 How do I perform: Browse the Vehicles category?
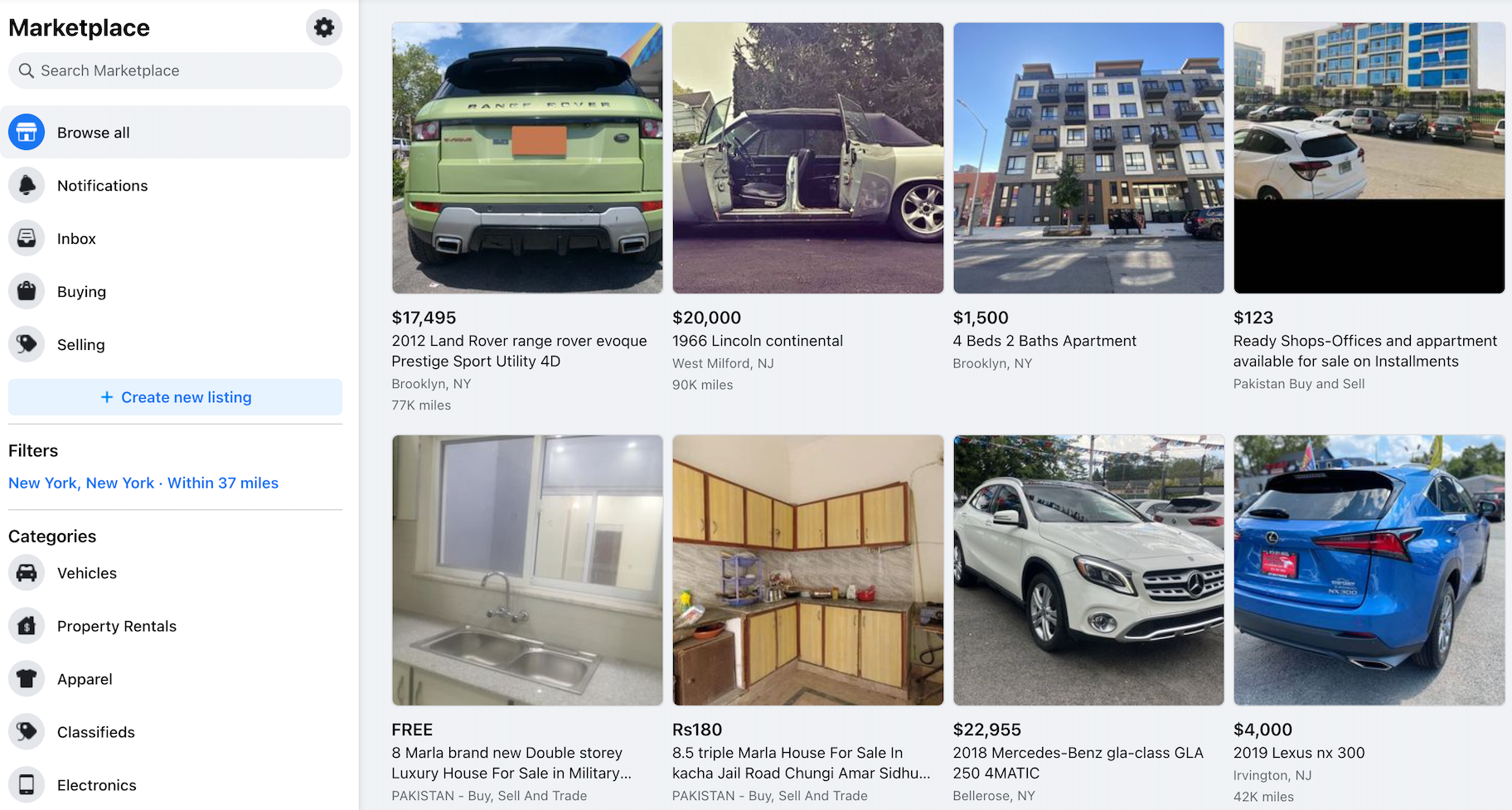pyautogui.click(x=86, y=573)
